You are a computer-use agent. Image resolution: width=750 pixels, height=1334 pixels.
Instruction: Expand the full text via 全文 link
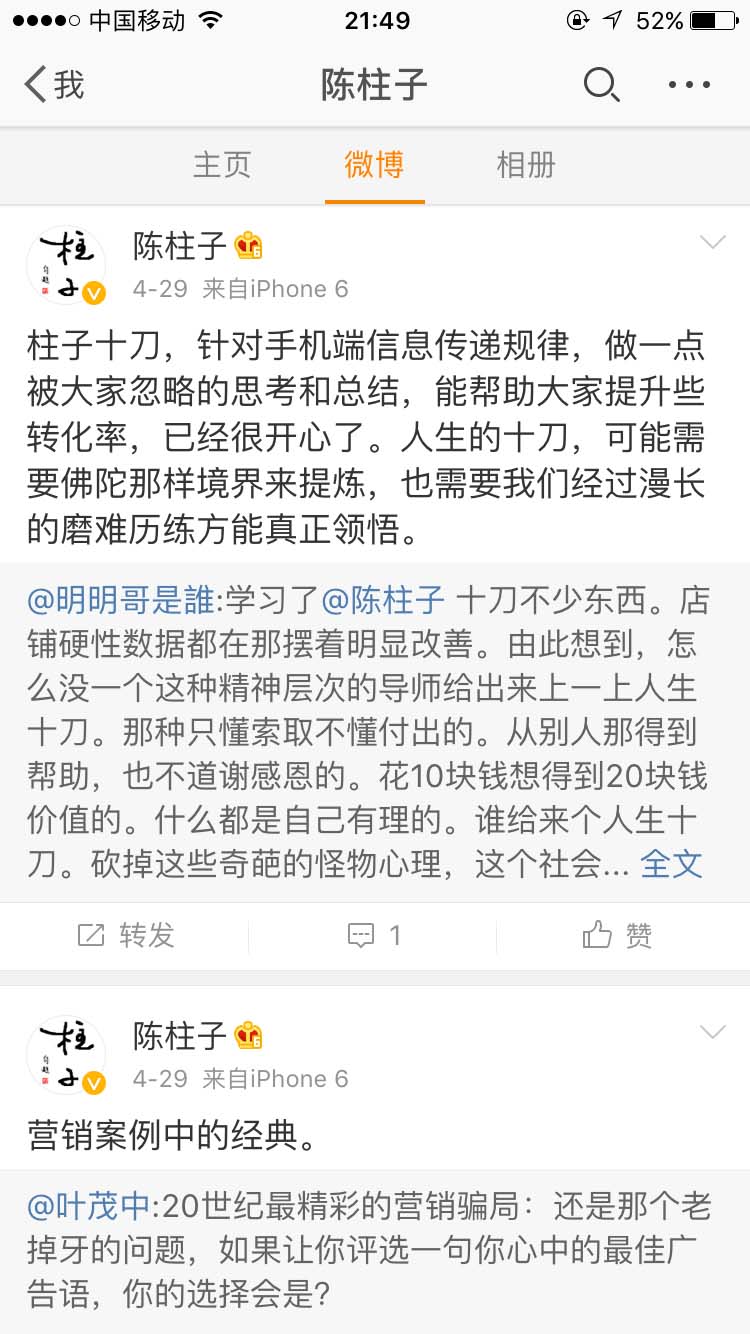[x=671, y=864]
